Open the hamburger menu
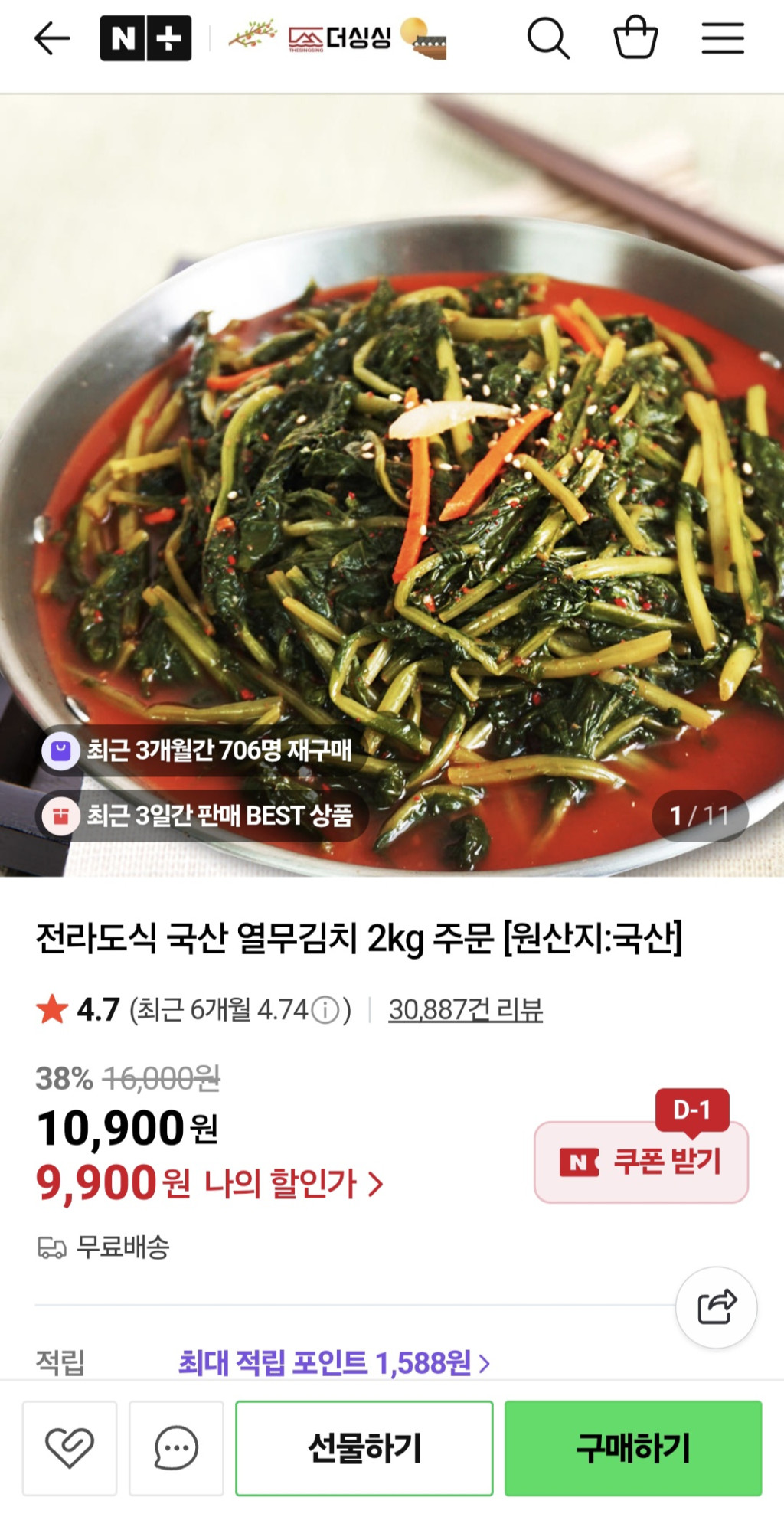 click(x=723, y=38)
